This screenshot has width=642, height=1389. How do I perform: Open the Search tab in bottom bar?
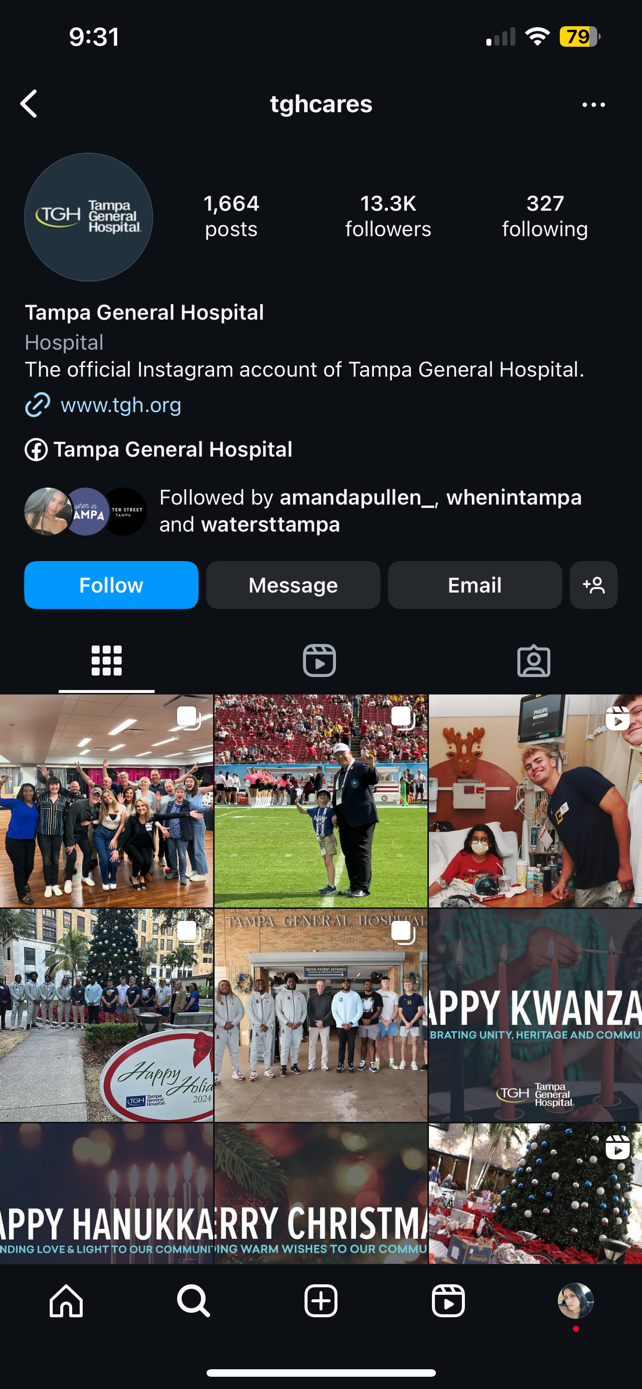[193, 1301]
